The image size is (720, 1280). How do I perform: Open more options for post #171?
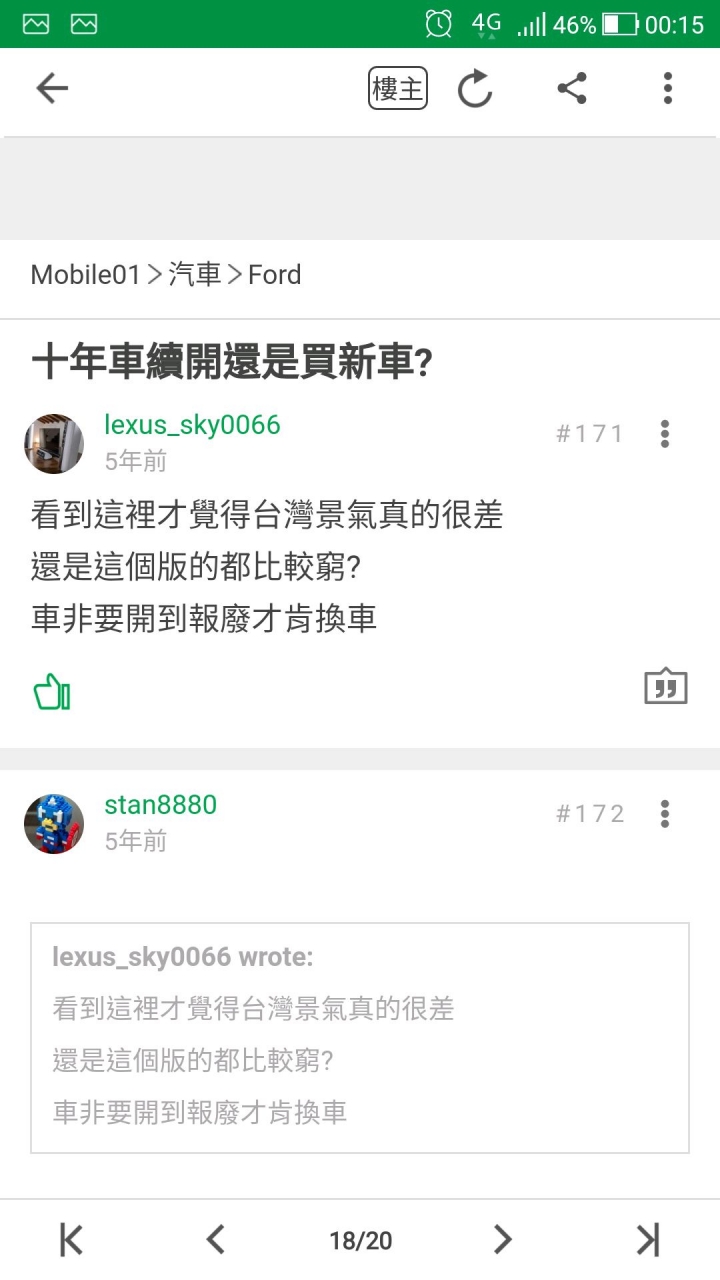point(665,434)
